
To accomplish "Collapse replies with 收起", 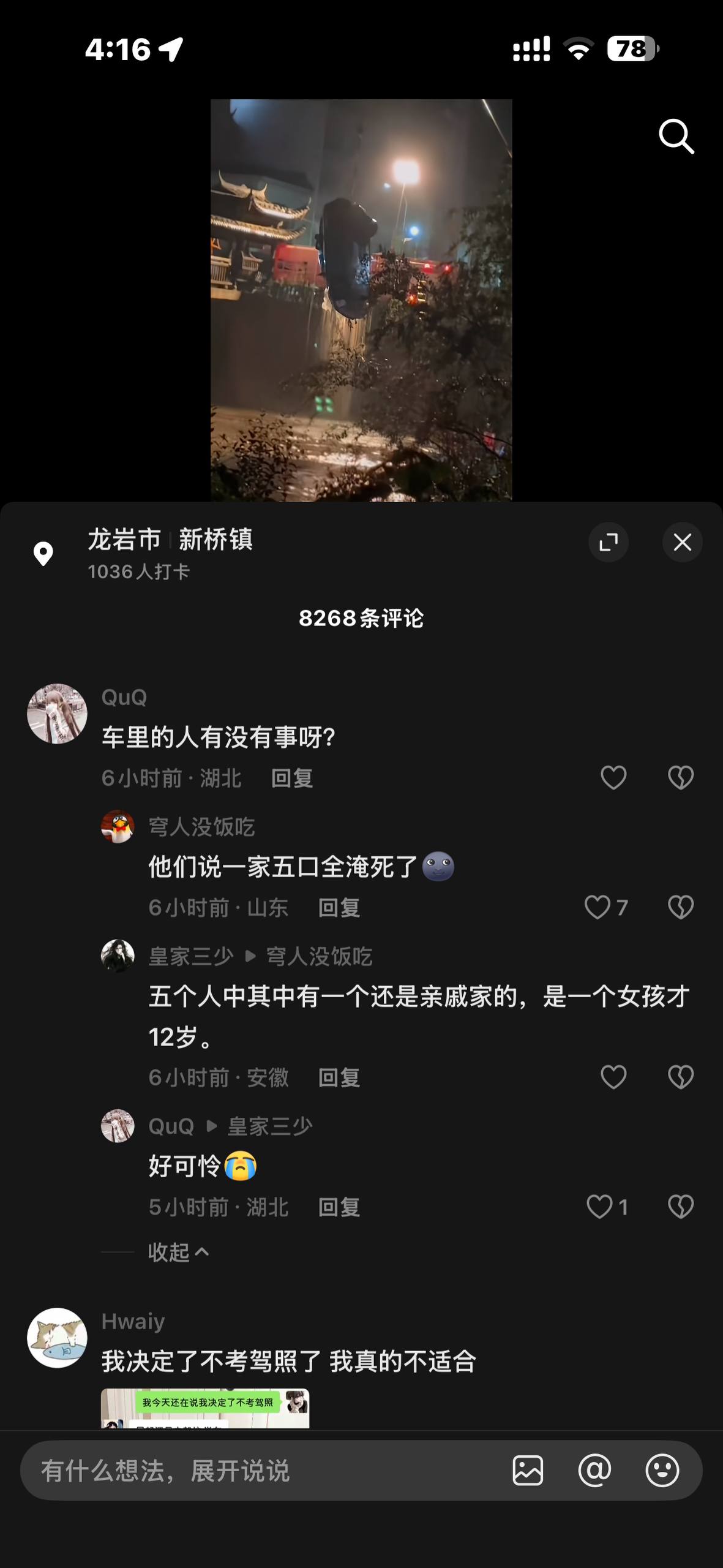I will (178, 1252).
